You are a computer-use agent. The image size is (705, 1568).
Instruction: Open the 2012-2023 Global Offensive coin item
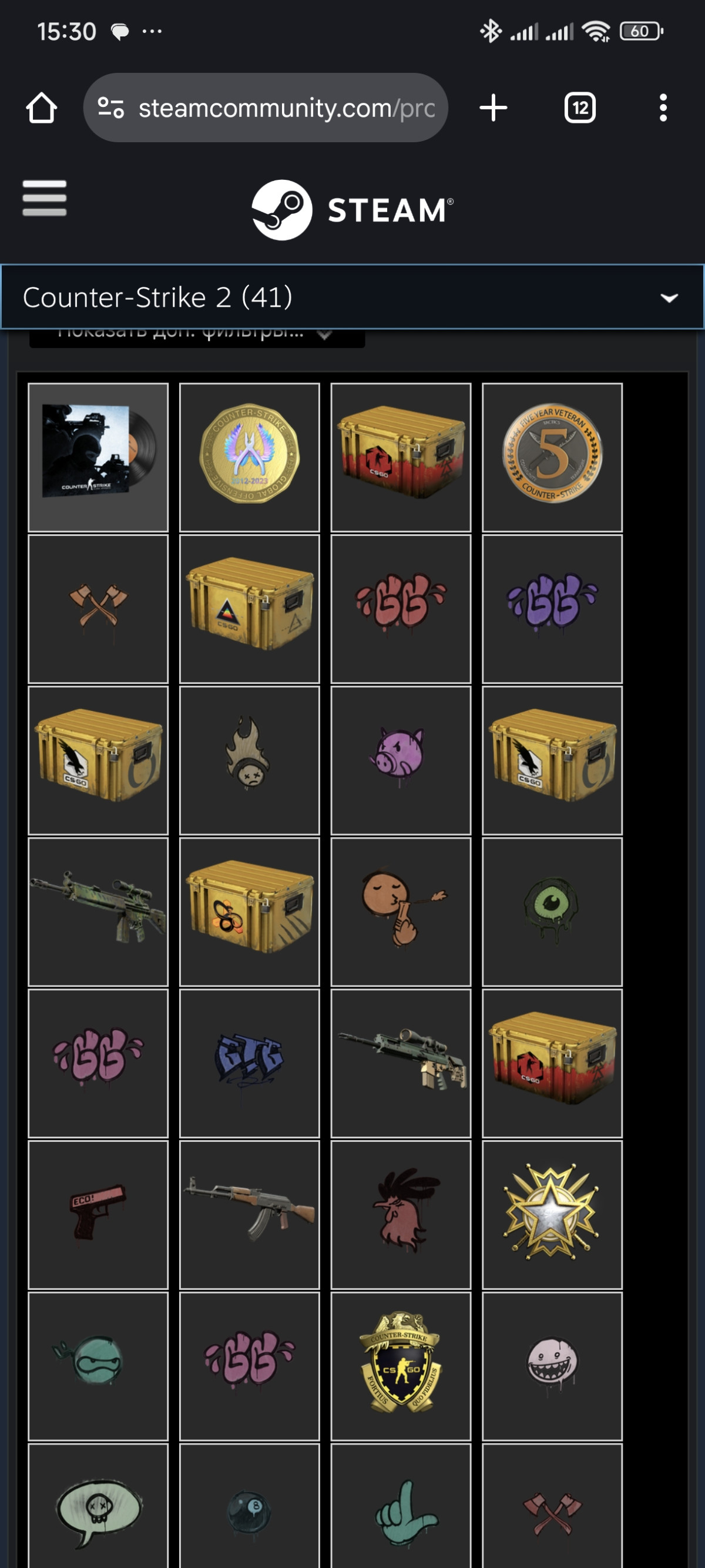click(250, 457)
